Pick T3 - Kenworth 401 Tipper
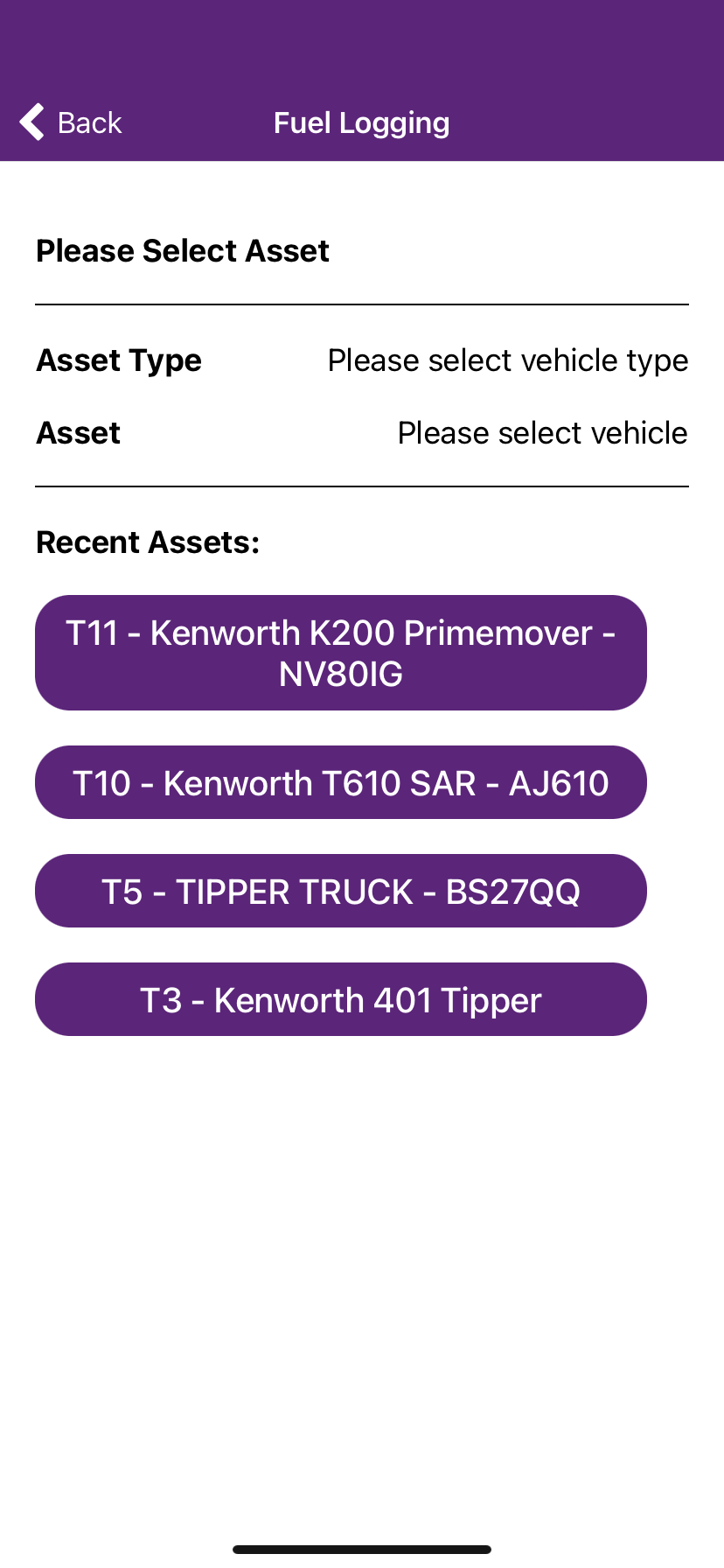 340,999
